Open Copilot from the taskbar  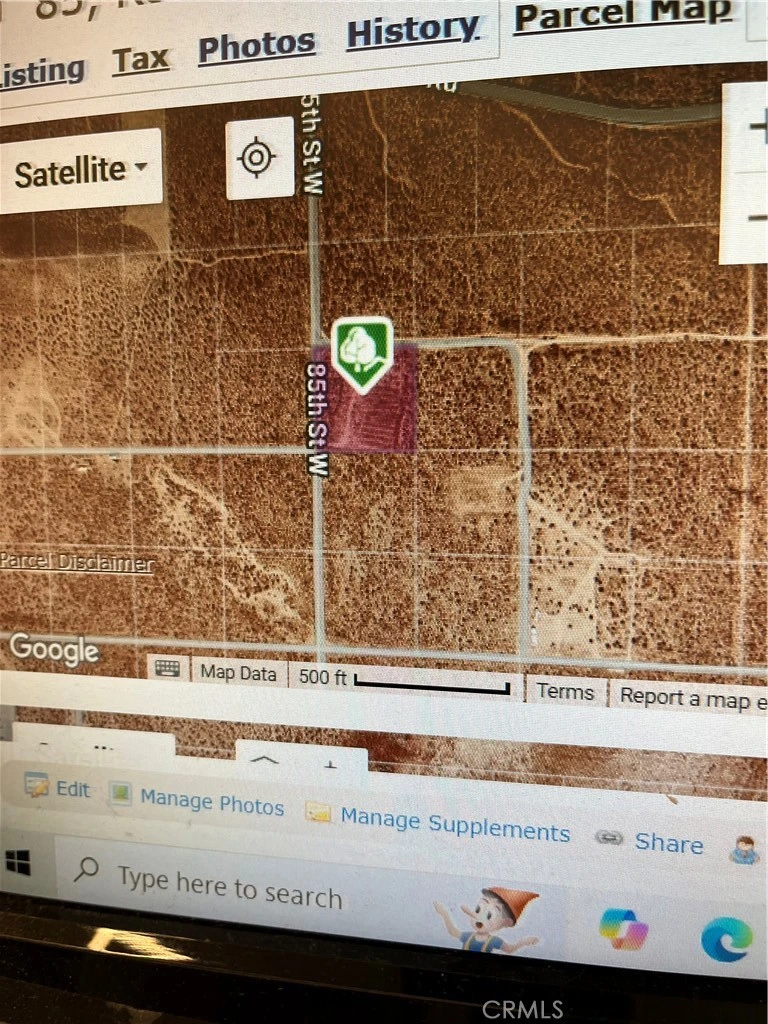point(623,929)
